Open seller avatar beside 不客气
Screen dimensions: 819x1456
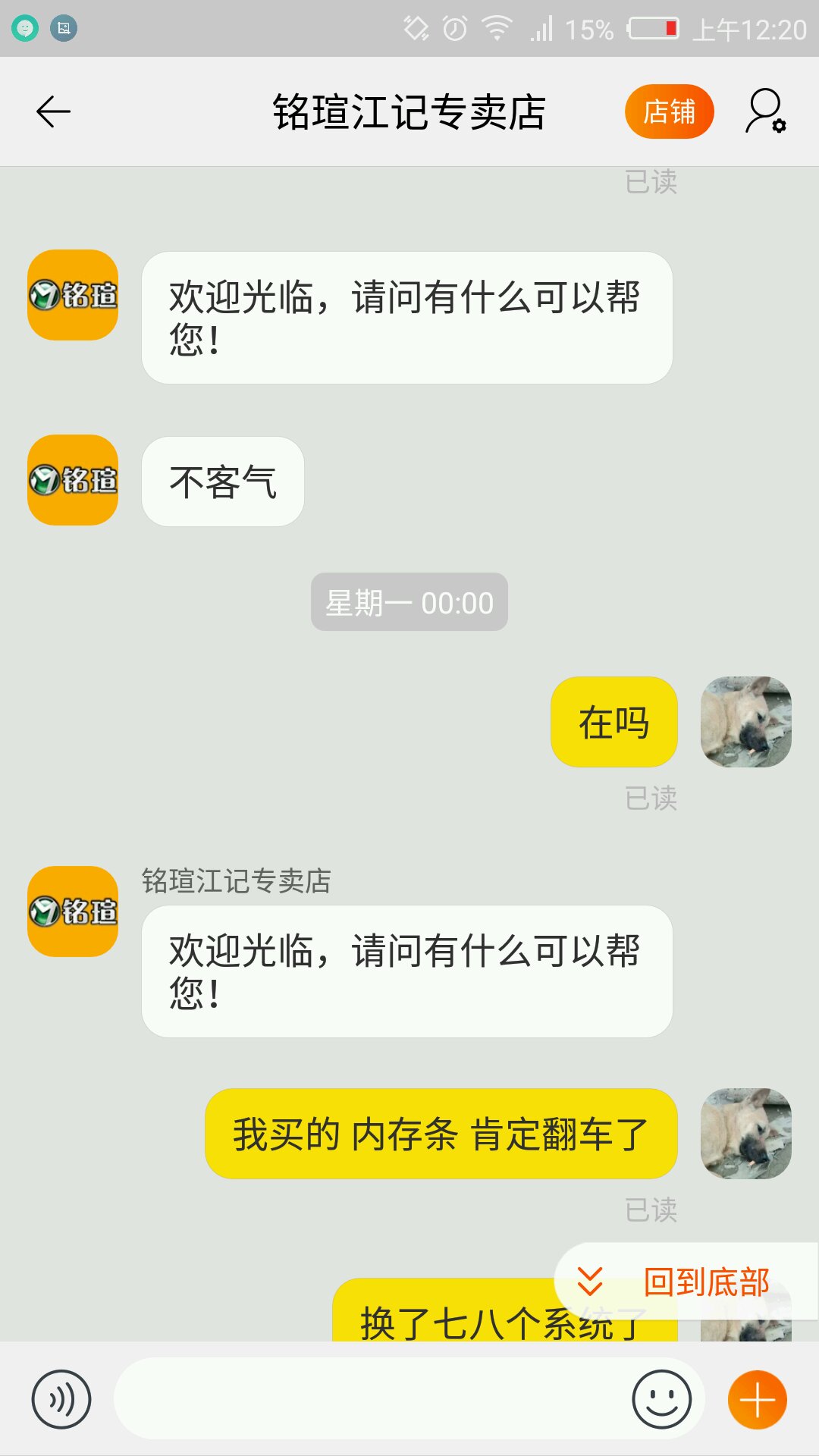[x=73, y=480]
